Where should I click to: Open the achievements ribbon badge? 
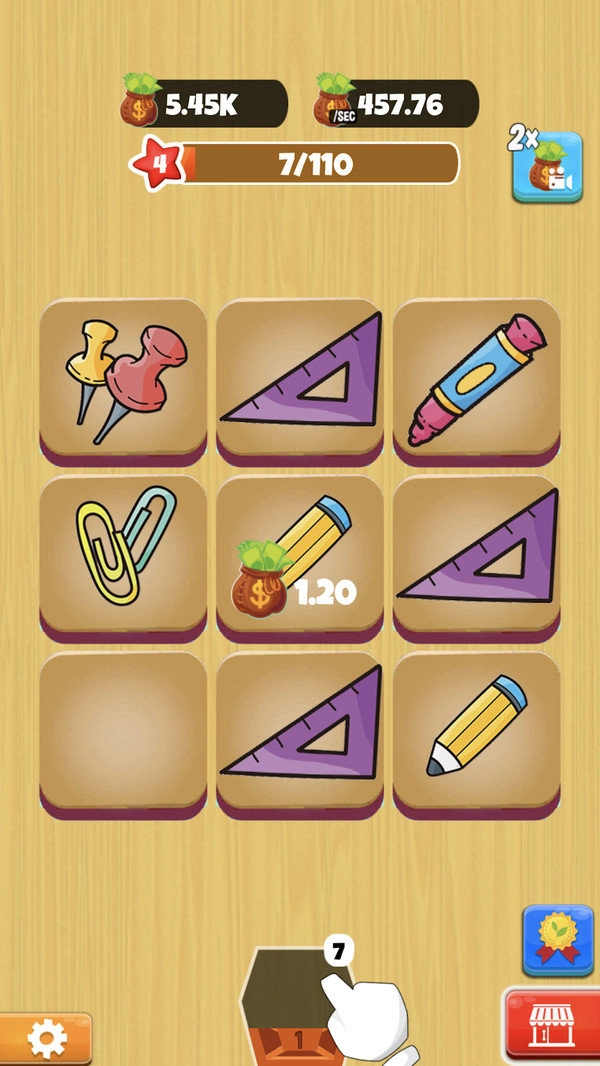[557, 940]
